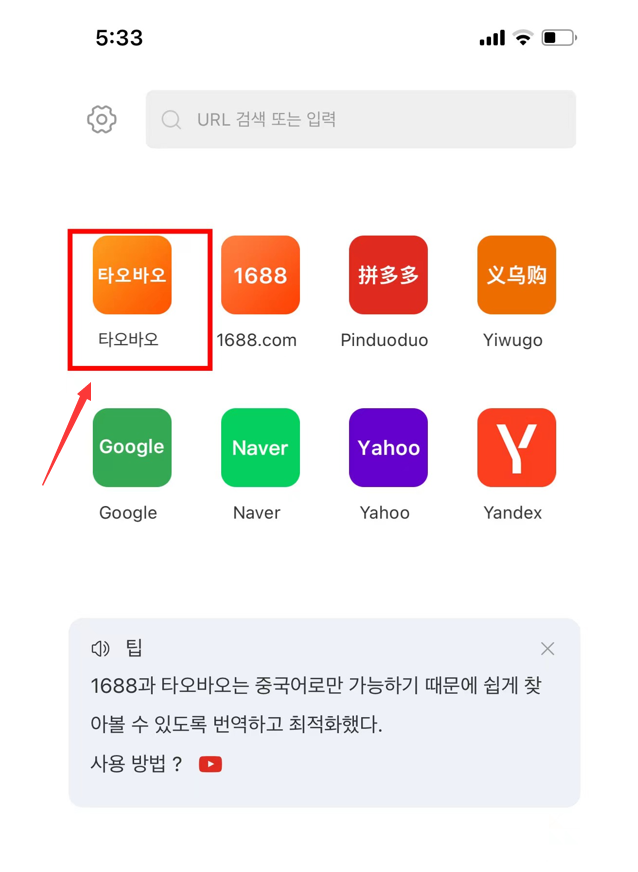Open the Naver shortcut
The width and height of the screenshot is (638, 872).
260,448
